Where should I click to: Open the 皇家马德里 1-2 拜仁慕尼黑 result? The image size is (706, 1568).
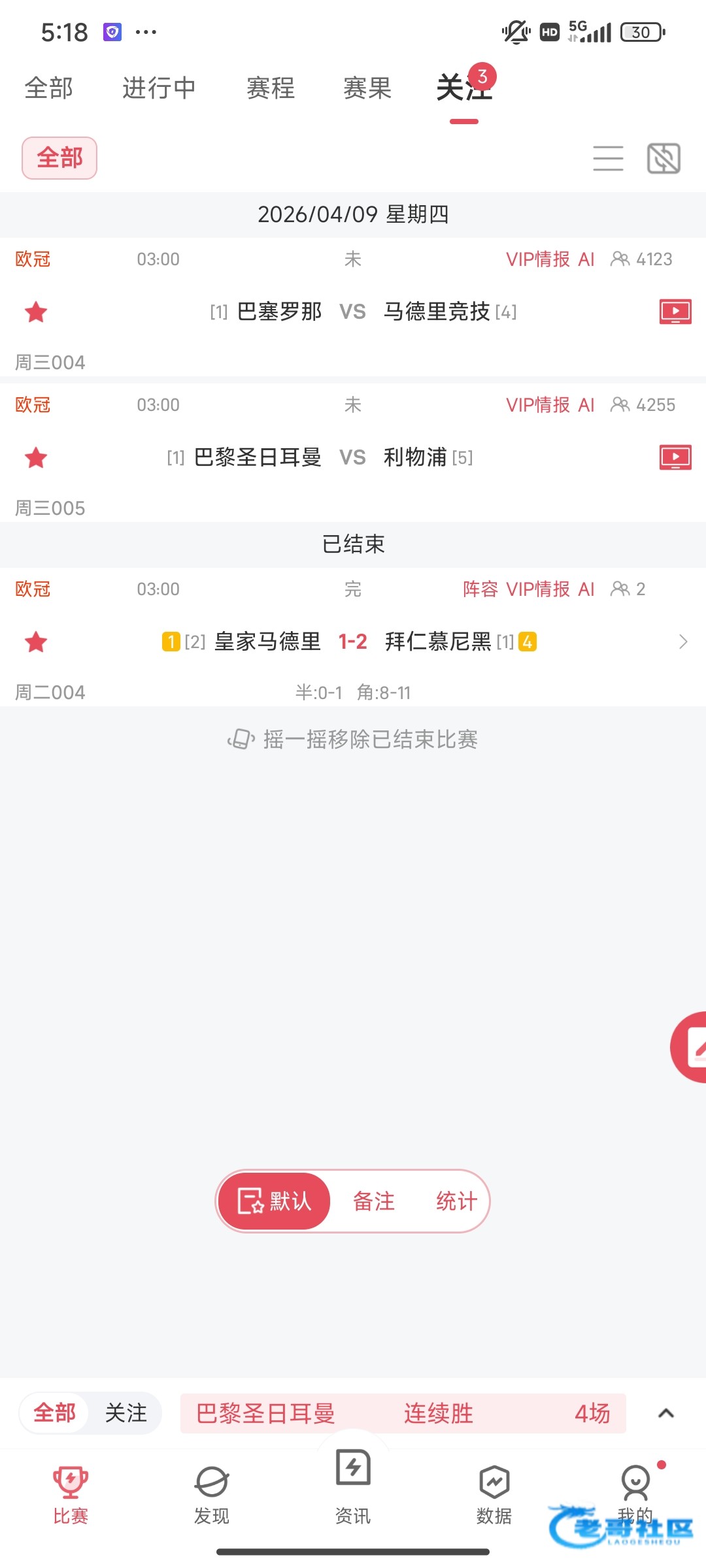pyautogui.click(x=352, y=642)
